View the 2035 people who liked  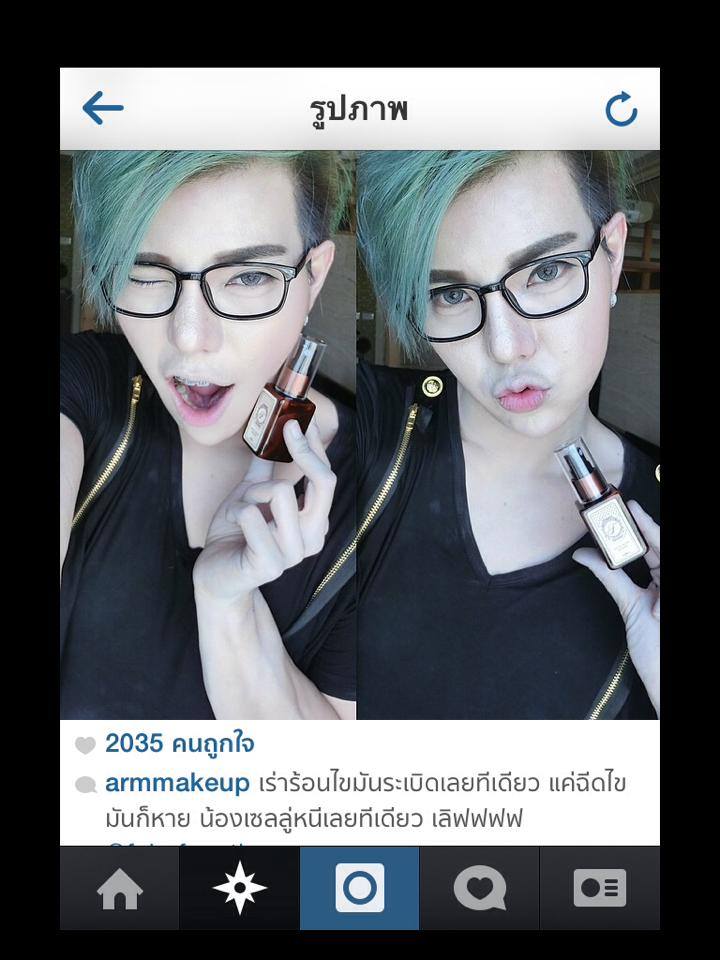click(x=179, y=744)
